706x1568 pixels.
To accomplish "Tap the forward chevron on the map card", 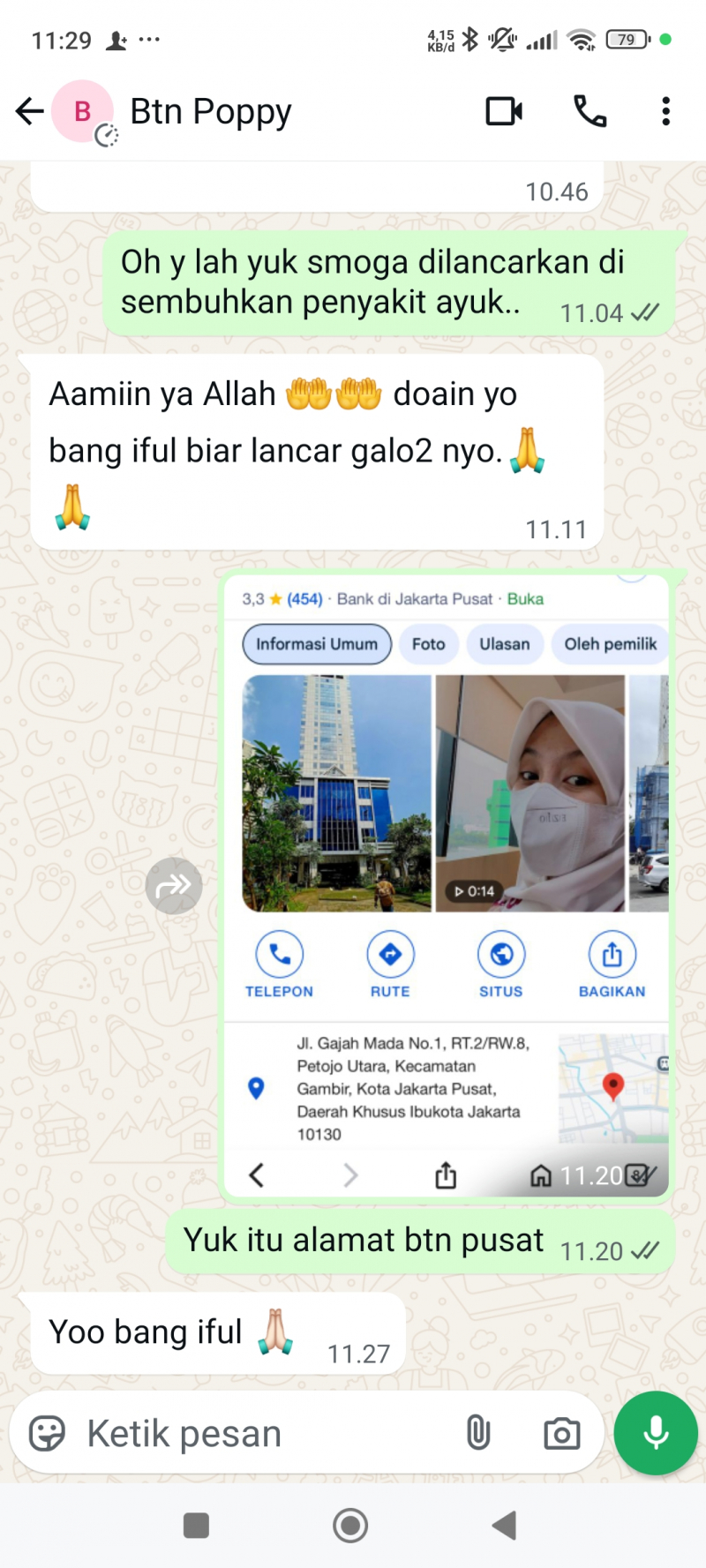I will pos(350,1174).
